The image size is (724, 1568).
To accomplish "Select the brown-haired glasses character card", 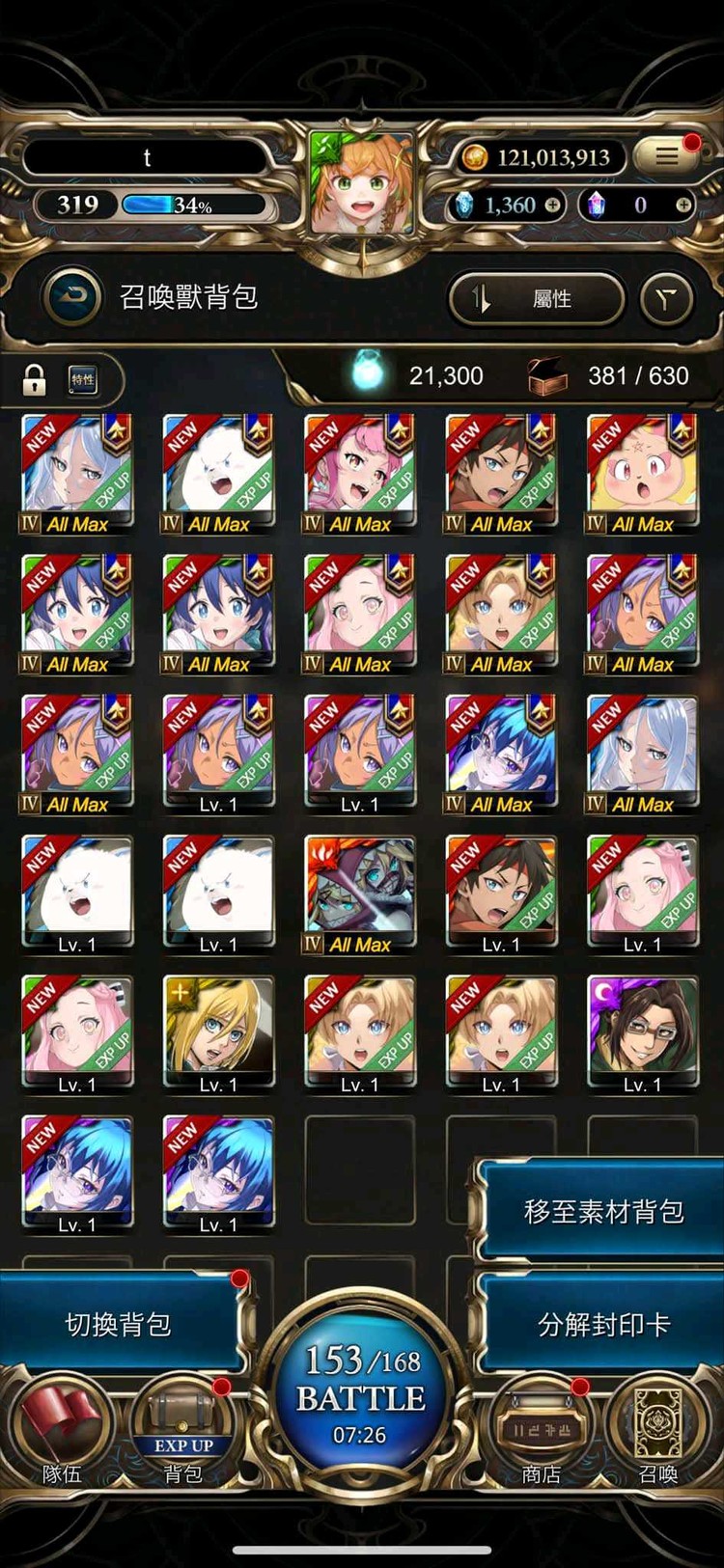I will tap(643, 1032).
